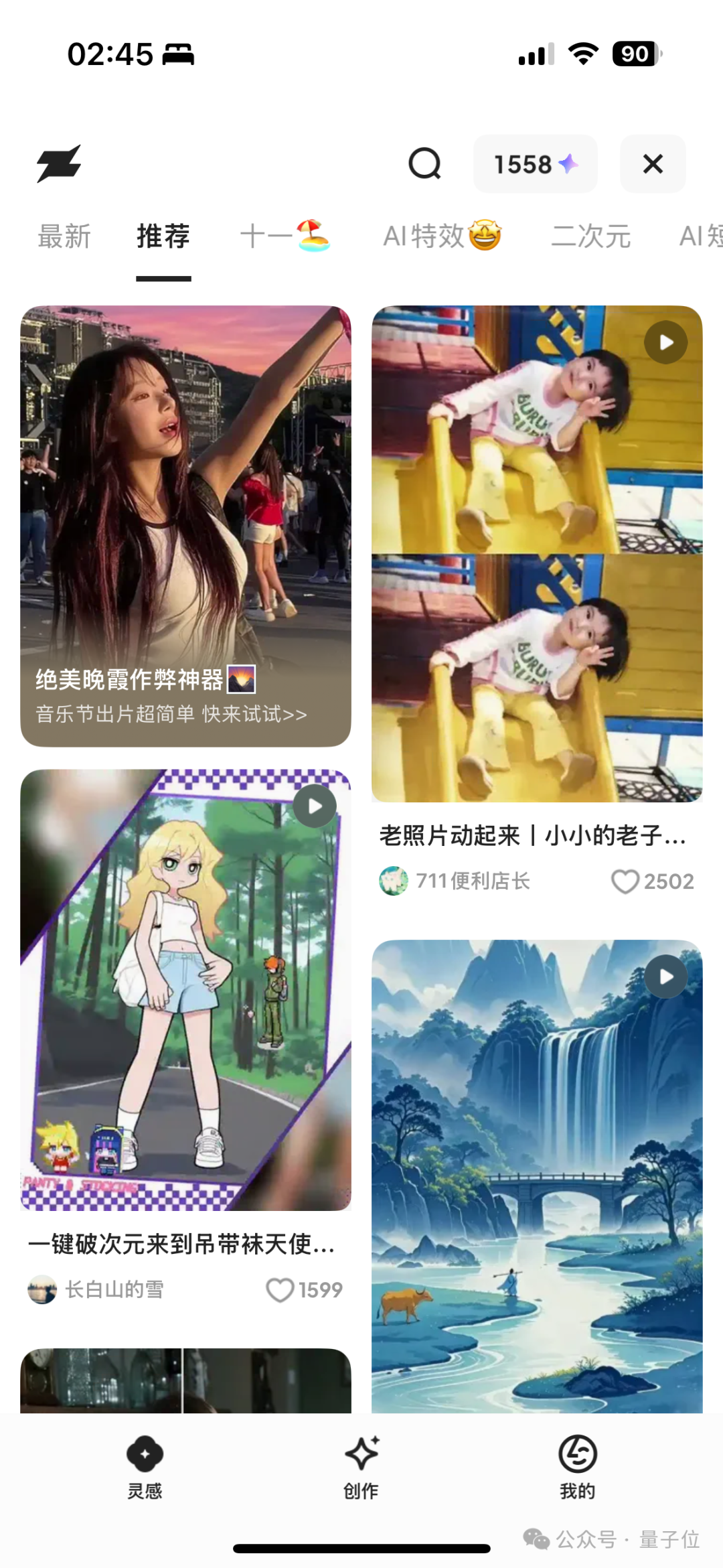723x1568 pixels.
Task: Open the 一键破次元 anime girl post
Action: (x=185, y=989)
